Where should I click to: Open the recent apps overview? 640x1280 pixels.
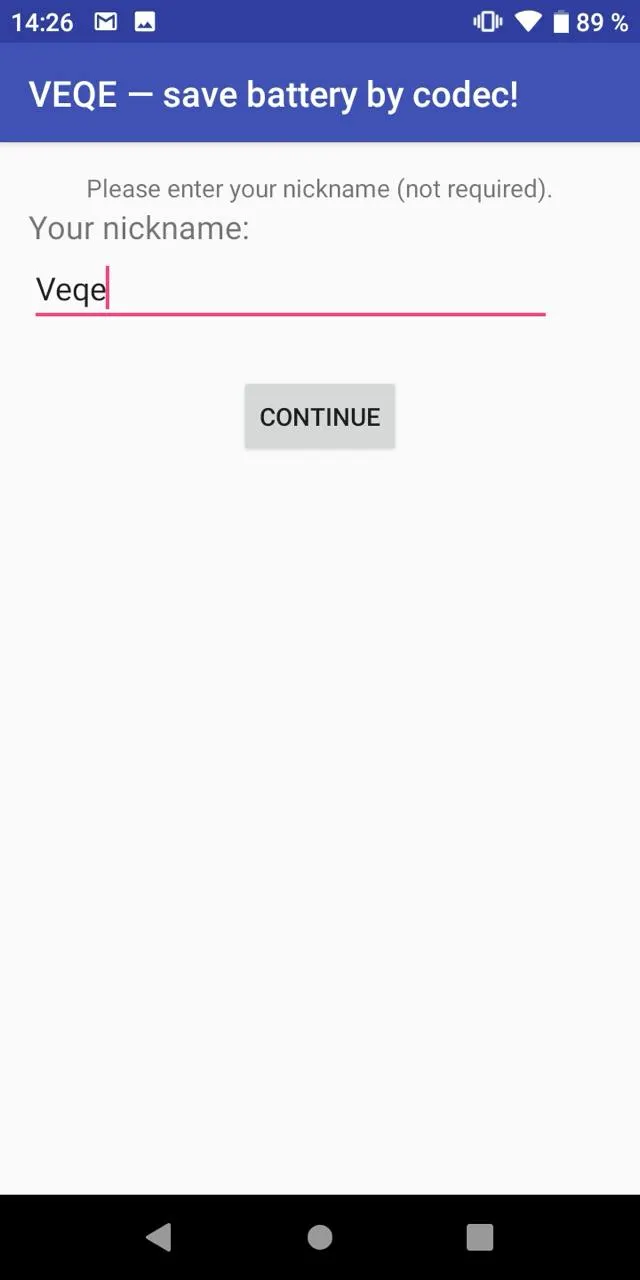480,1237
